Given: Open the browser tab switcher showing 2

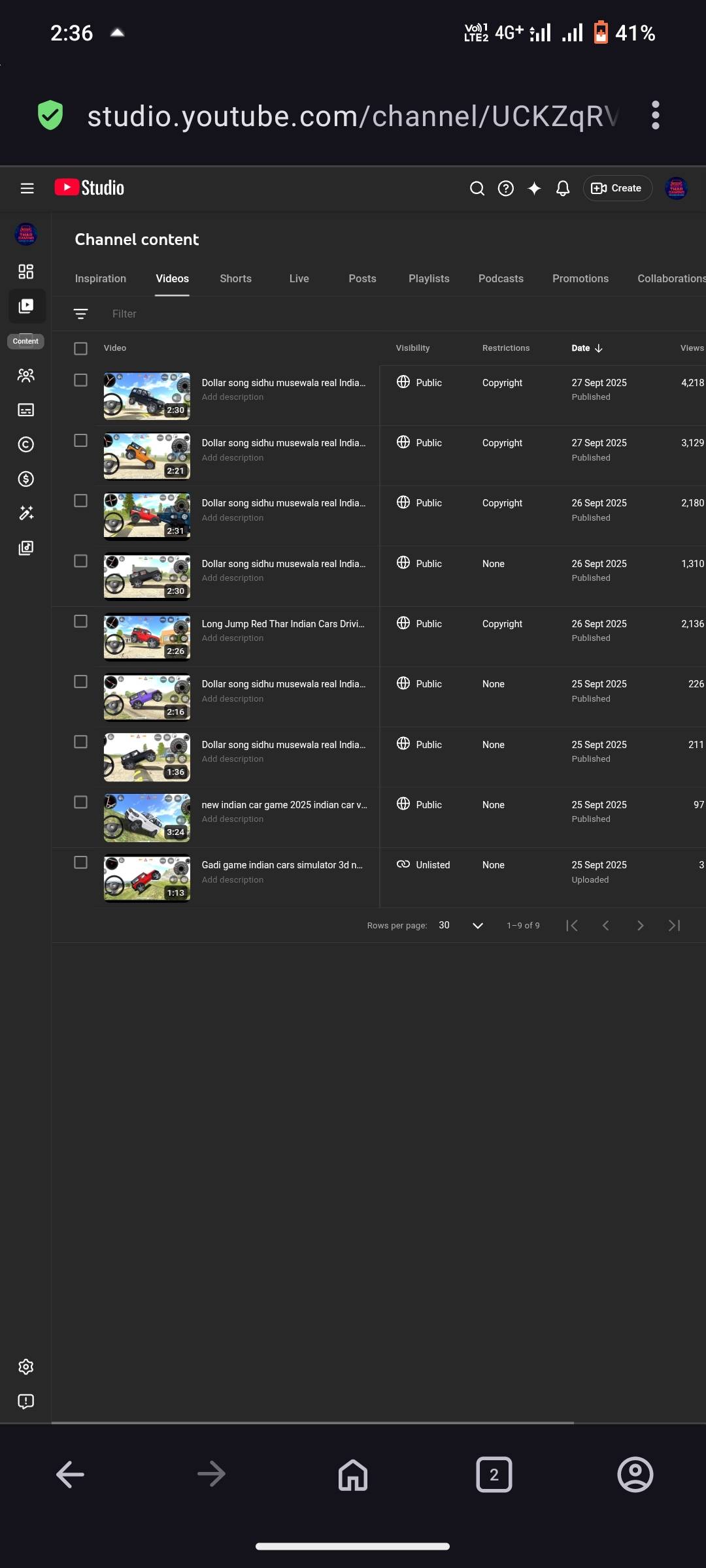Looking at the screenshot, I should click(494, 1475).
